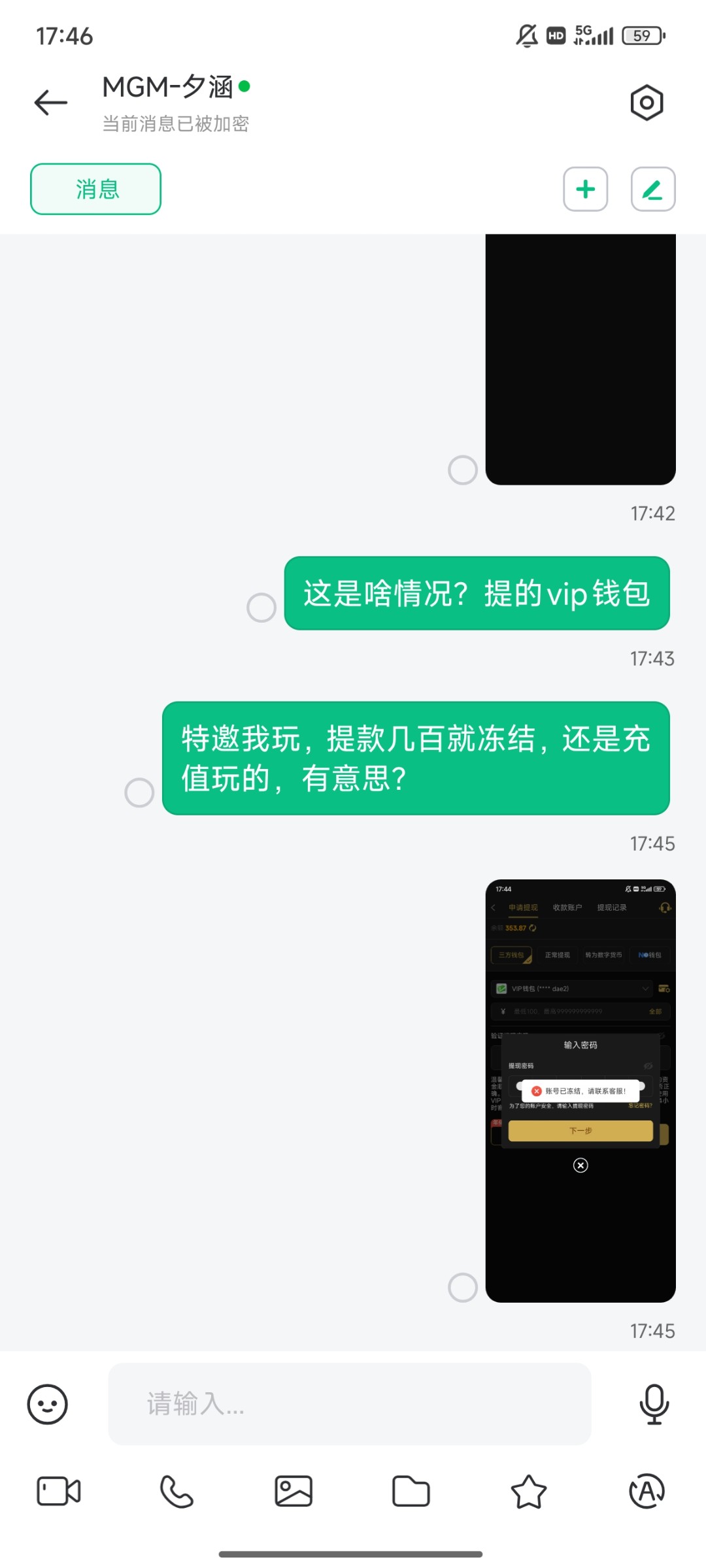Select circle beside 特邀我玩 message
The image size is (706, 1568).
(x=139, y=792)
